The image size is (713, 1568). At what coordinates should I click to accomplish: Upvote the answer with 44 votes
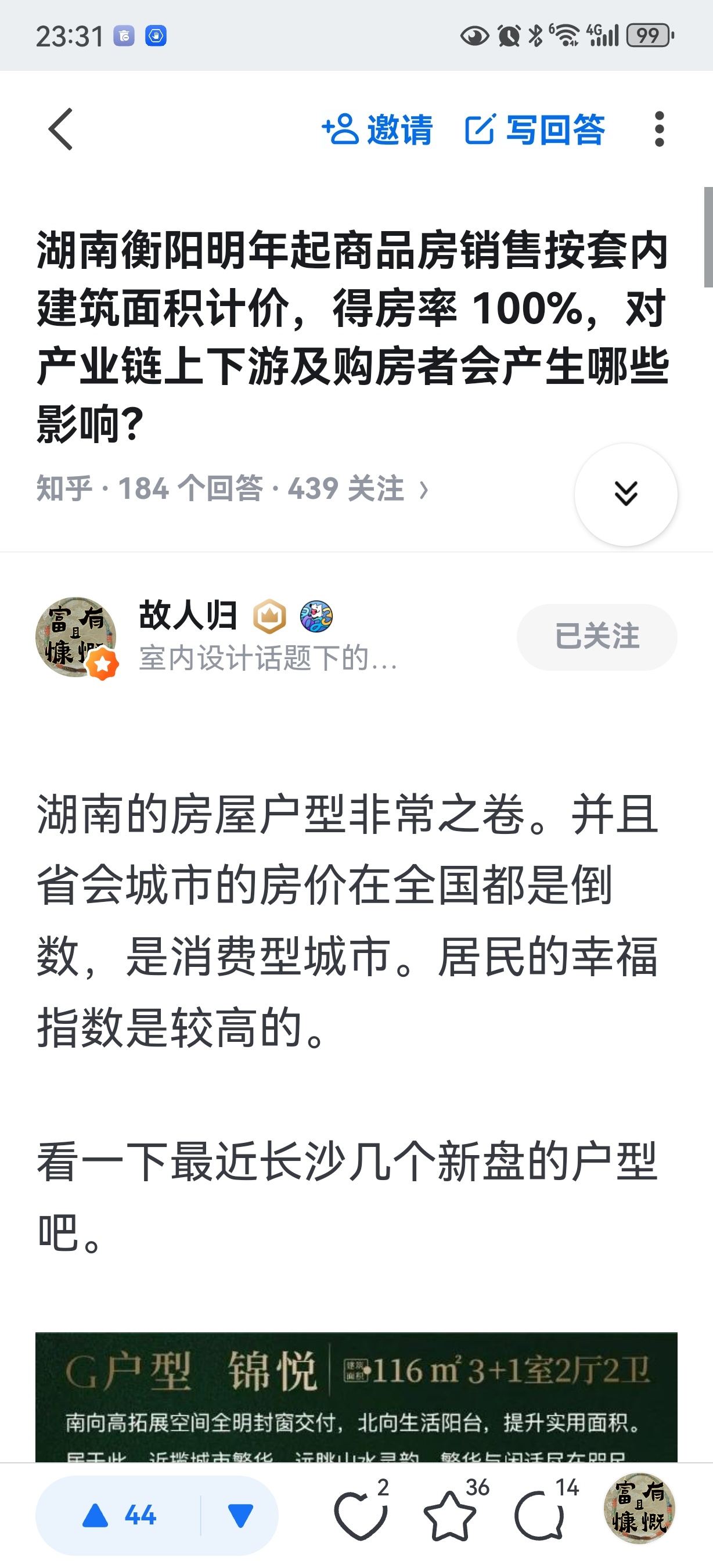(120, 1515)
